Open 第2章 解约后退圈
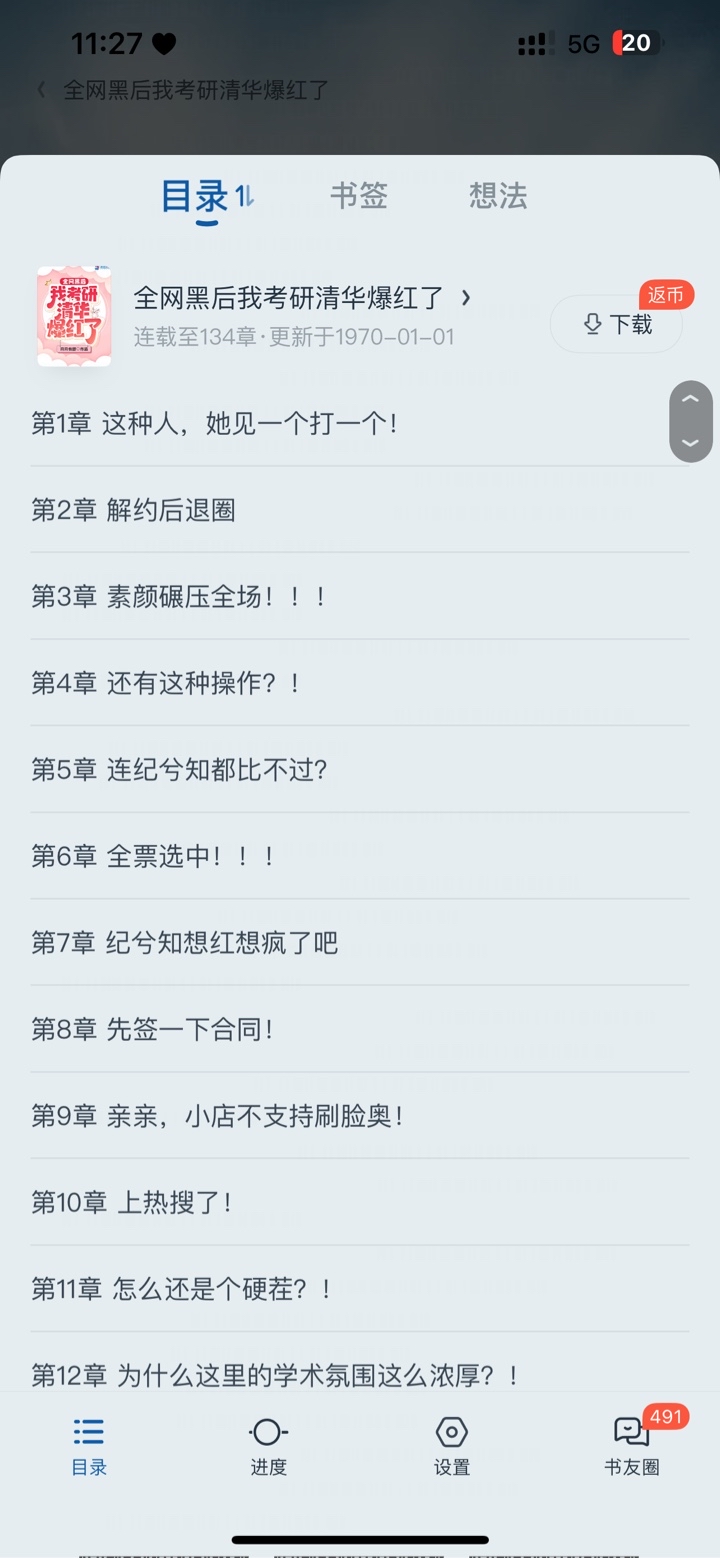This screenshot has height=1558, width=720. (134, 511)
